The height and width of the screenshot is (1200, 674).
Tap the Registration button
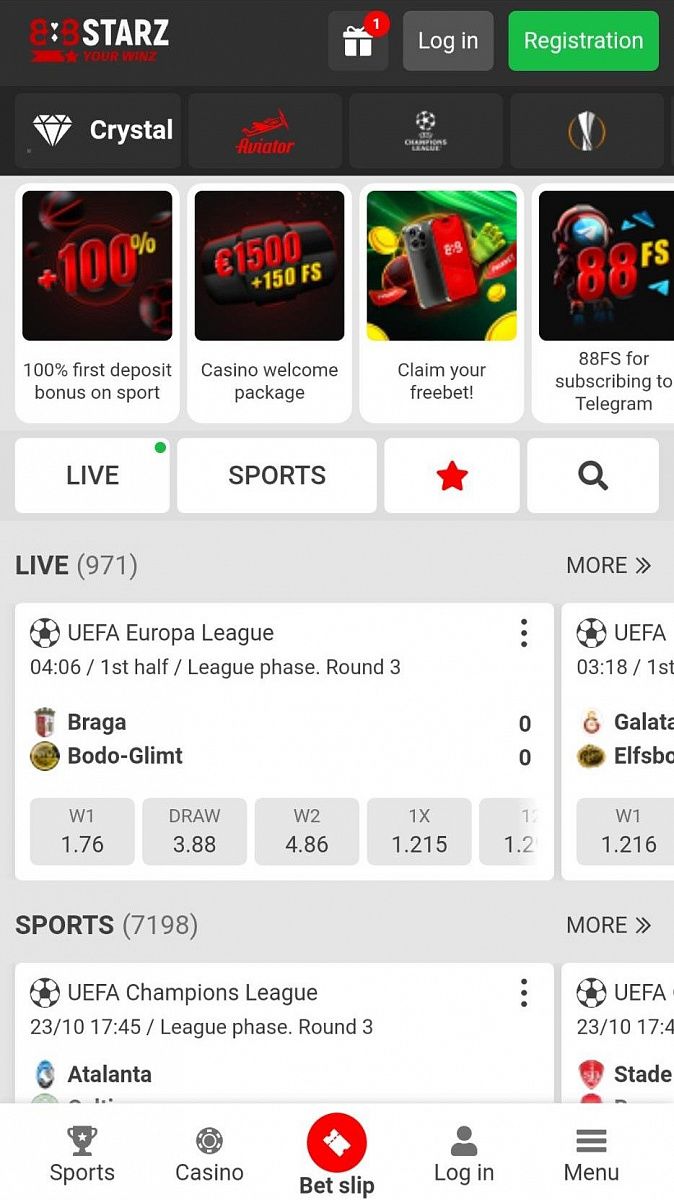coord(583,41)
